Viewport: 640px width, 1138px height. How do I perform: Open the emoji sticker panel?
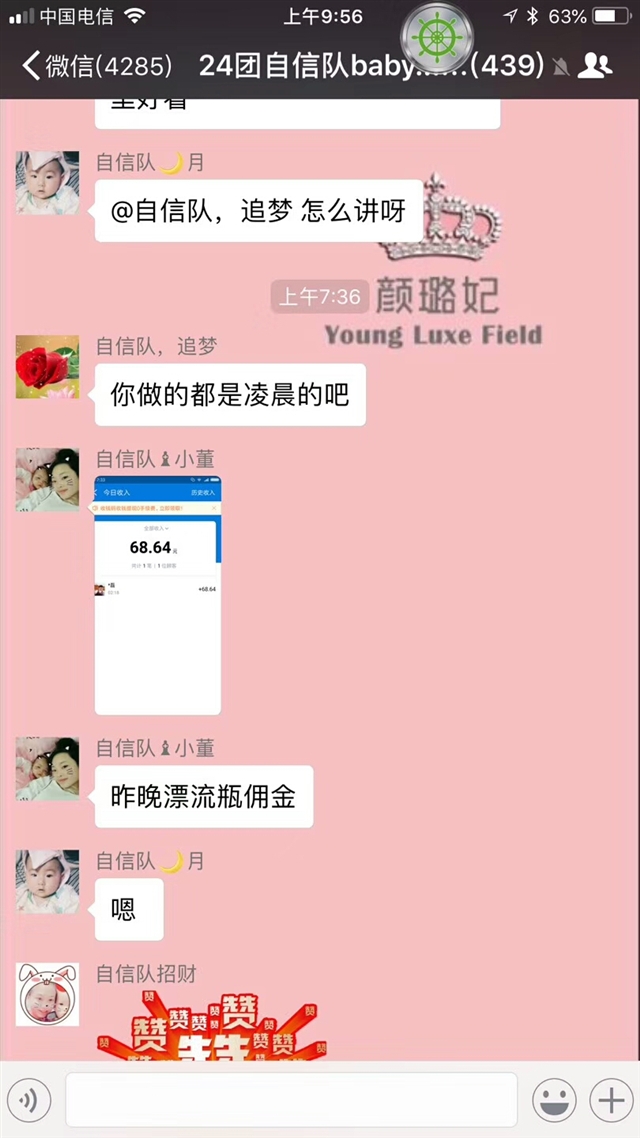click(x=554, y=1100)
